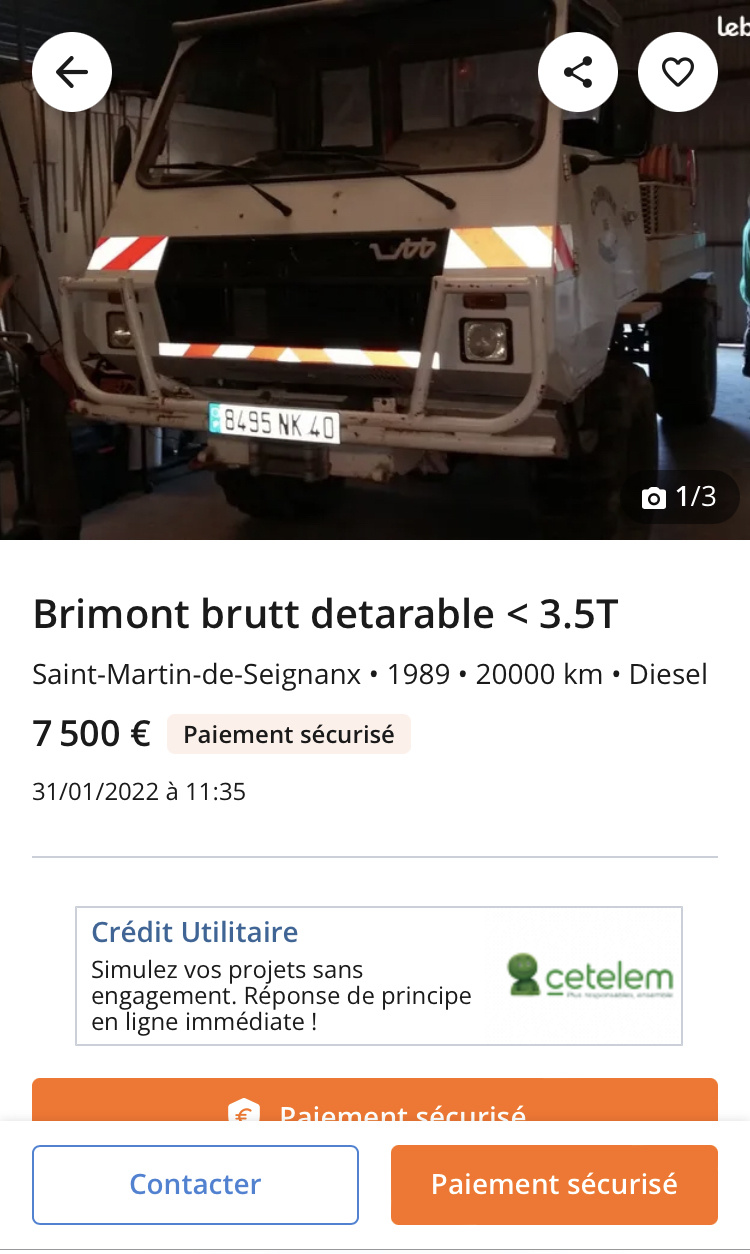The height and width of the screenshot is (1254, 750).
Task: Go back with the arrow icon
Action: 72,72
